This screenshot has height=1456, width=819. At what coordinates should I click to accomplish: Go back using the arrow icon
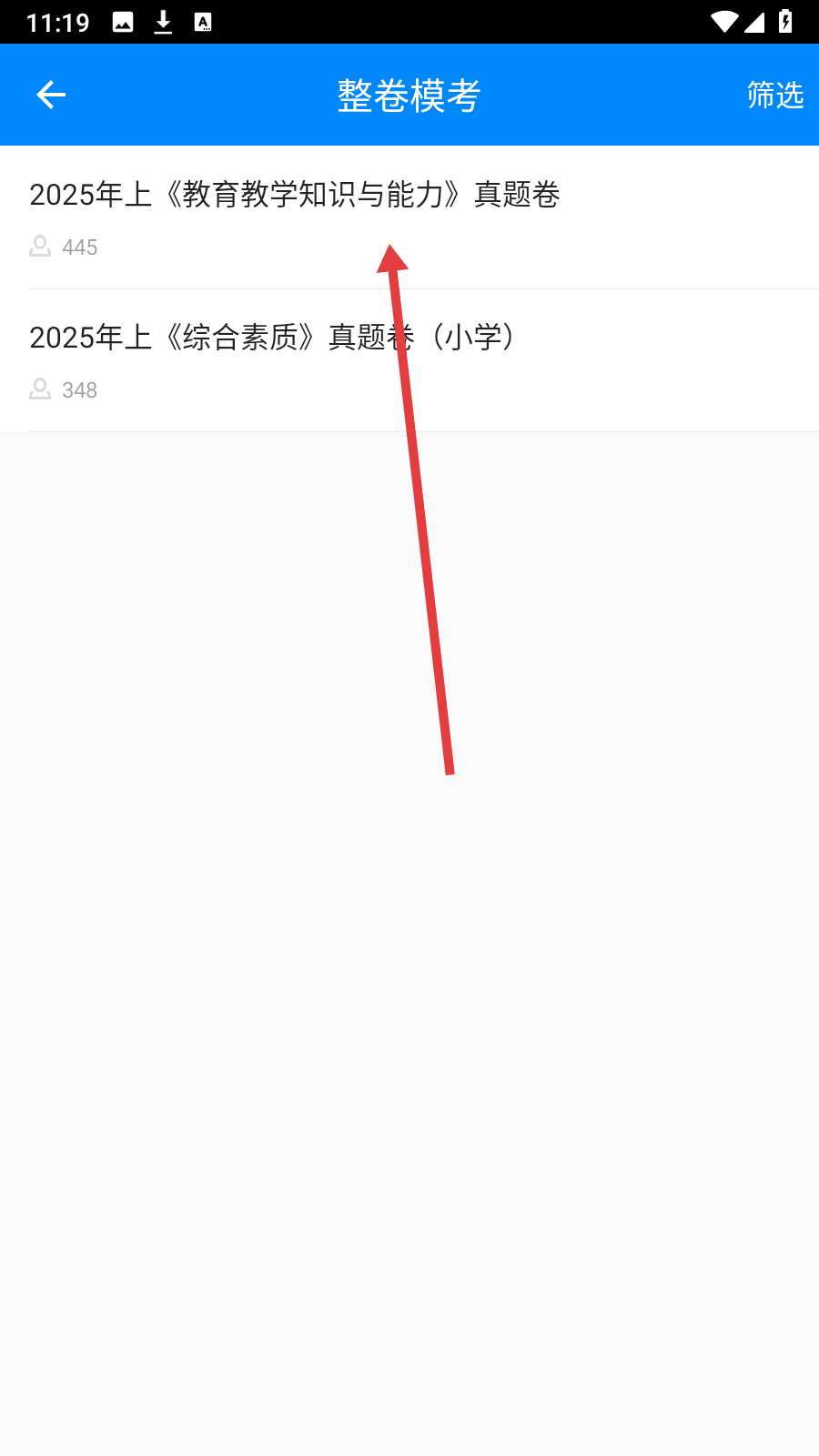point(51,95)
